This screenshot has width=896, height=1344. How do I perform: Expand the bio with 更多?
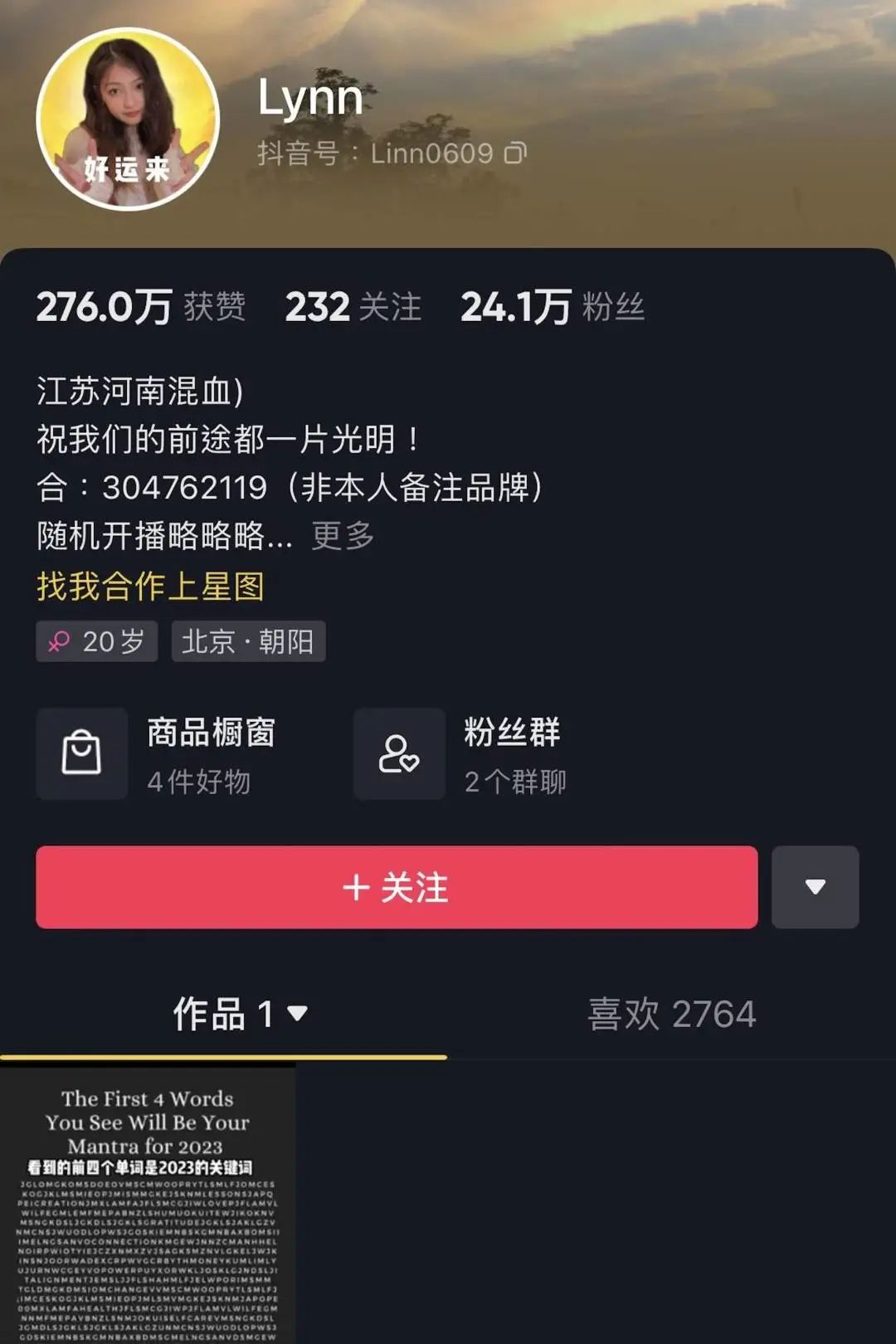click(341, 536)
